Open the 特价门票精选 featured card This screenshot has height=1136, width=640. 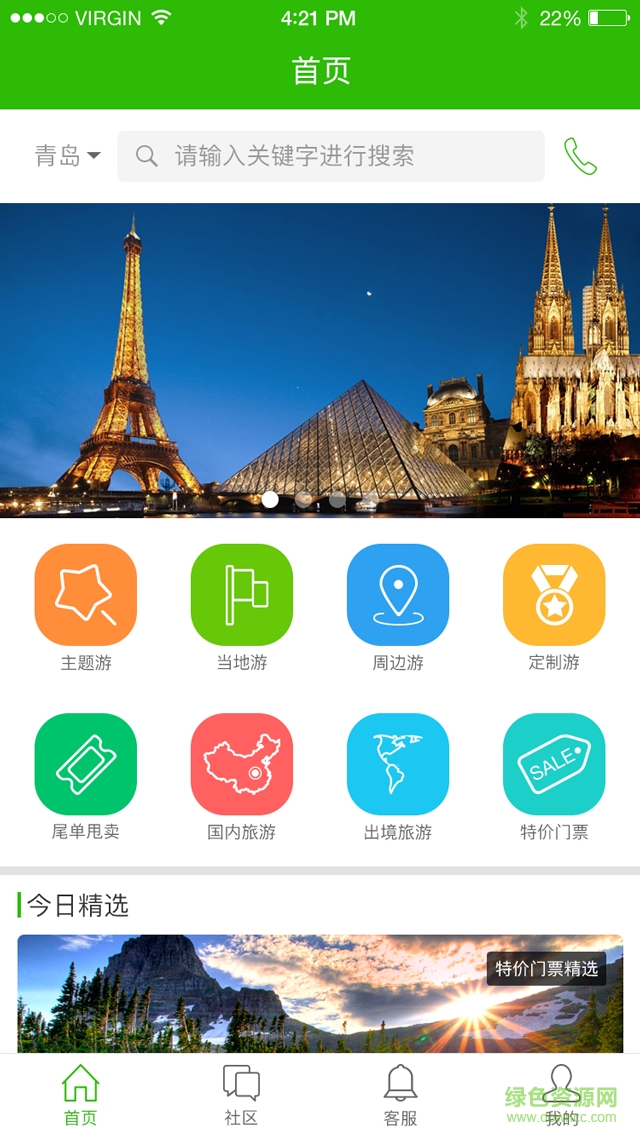click(x=320, y=993)
